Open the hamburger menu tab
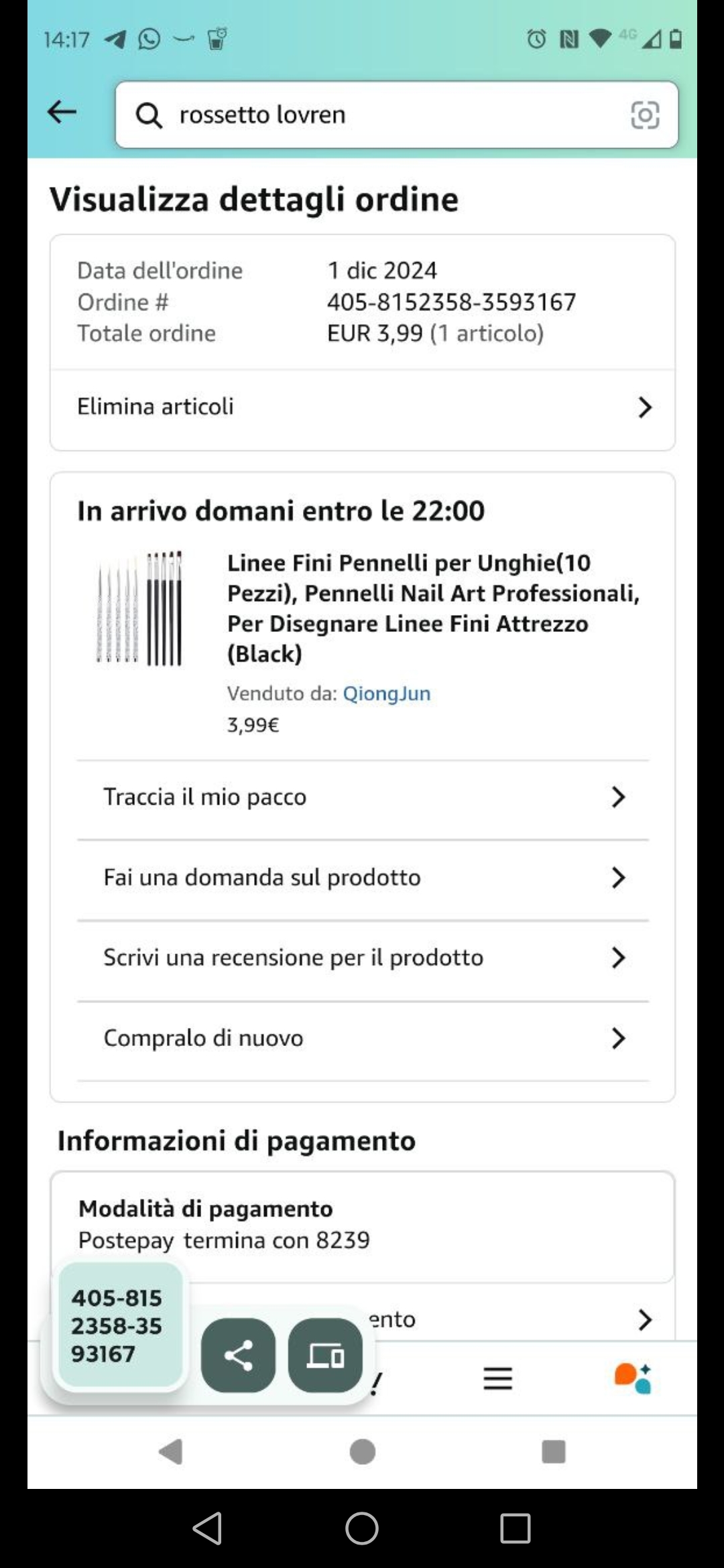The height and width of the screenshot is (1568, 724). pyautogui.click(x=497, y=1378)
